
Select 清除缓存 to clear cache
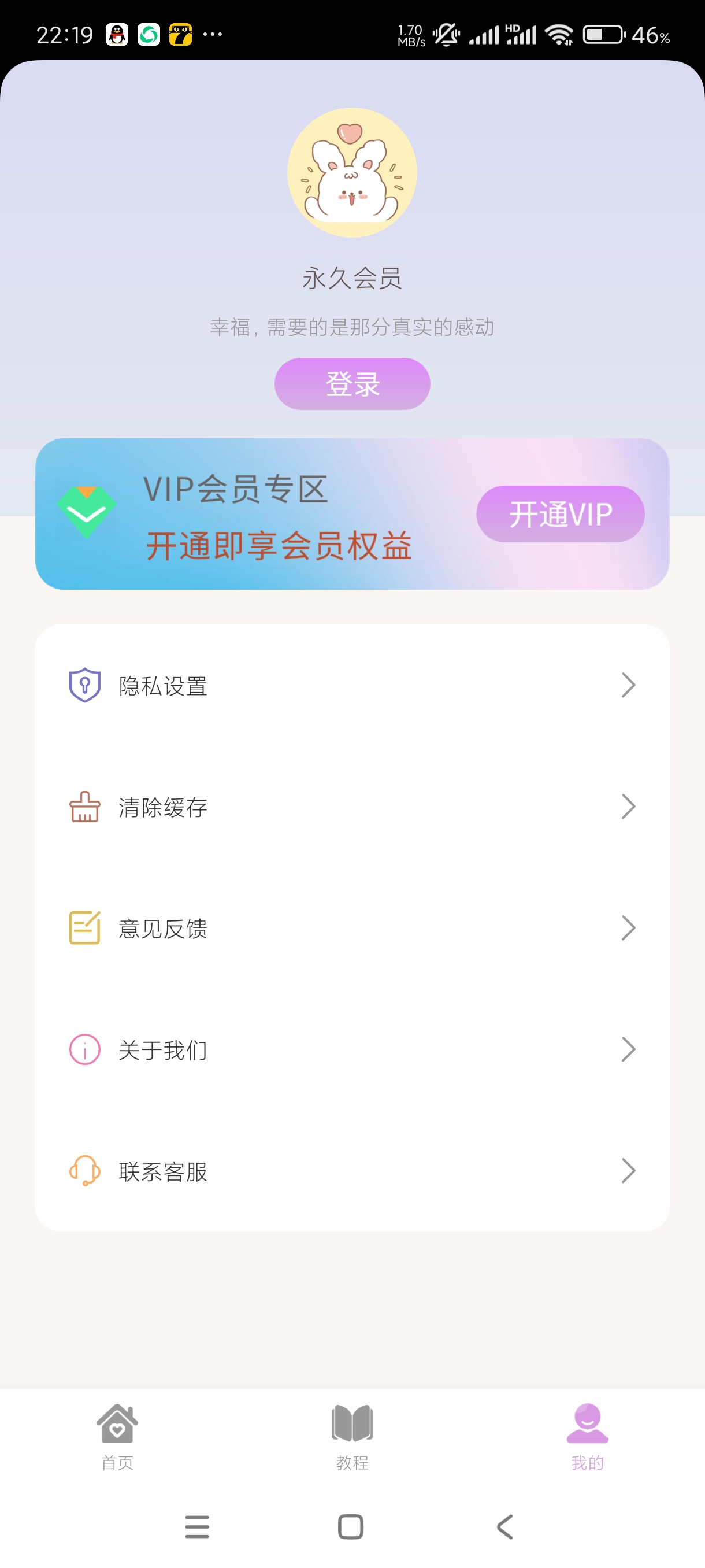tap(352, 807)
